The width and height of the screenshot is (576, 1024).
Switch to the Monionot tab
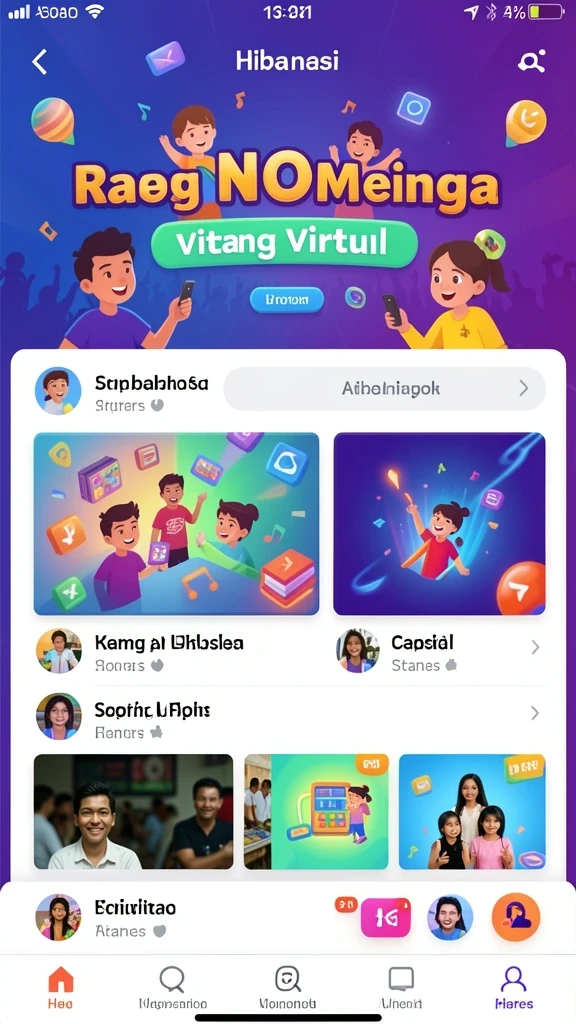click(x=287, y=987)
